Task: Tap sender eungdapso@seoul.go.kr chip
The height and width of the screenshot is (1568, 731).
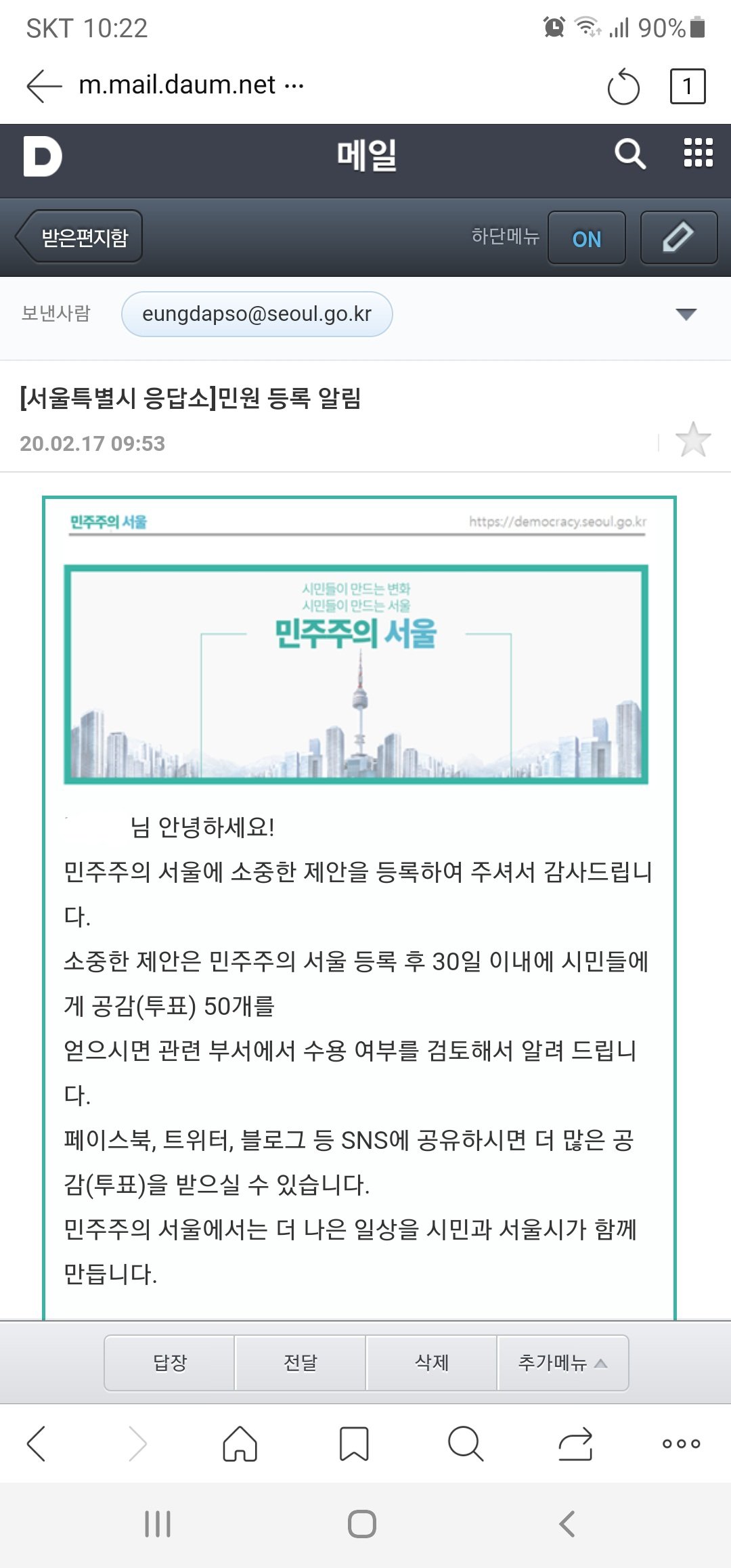Action: point(257,314)
